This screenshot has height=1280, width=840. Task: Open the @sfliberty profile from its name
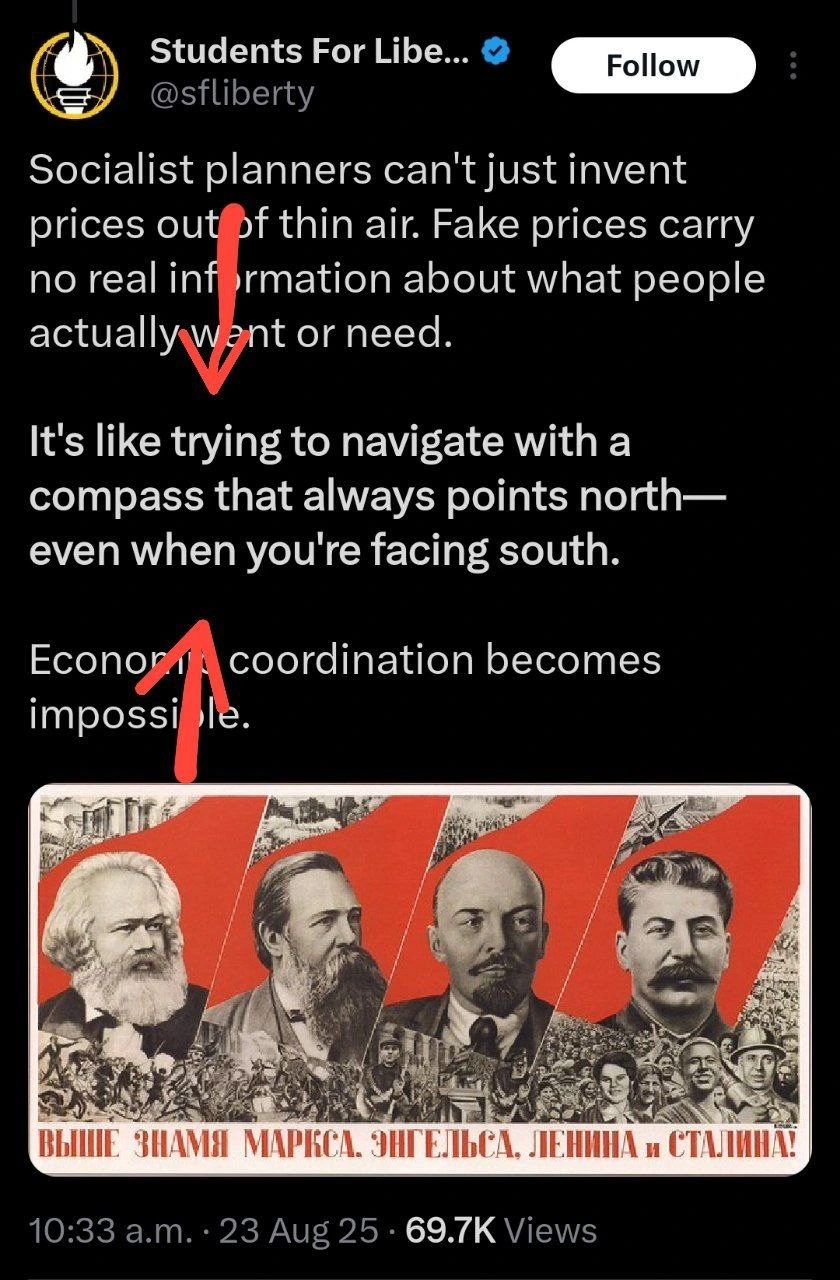(312, 52)
